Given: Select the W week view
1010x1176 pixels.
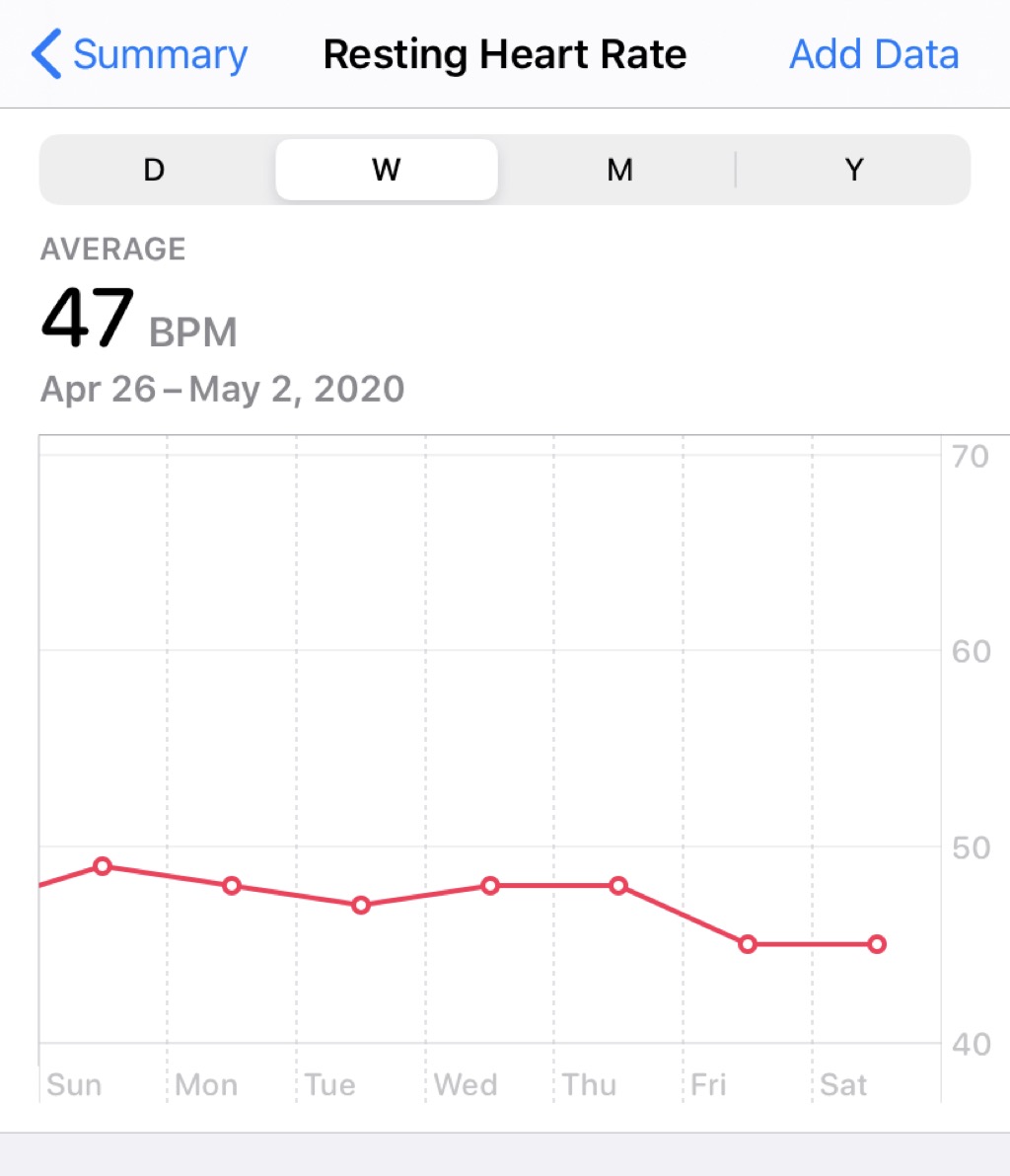Looking at the screenshot, I should coord(386,170).
